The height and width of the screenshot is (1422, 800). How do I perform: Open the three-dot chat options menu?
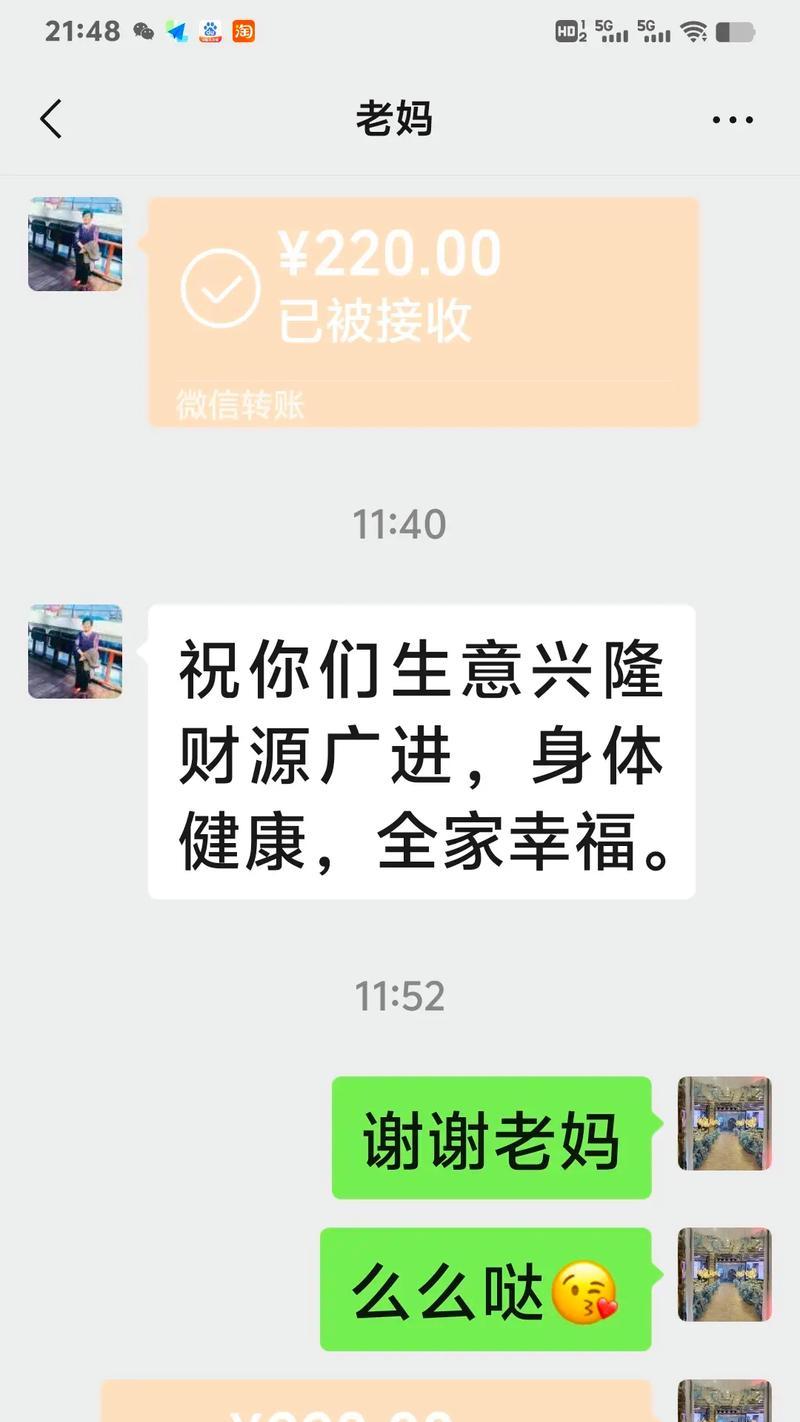tap(732, 120)
